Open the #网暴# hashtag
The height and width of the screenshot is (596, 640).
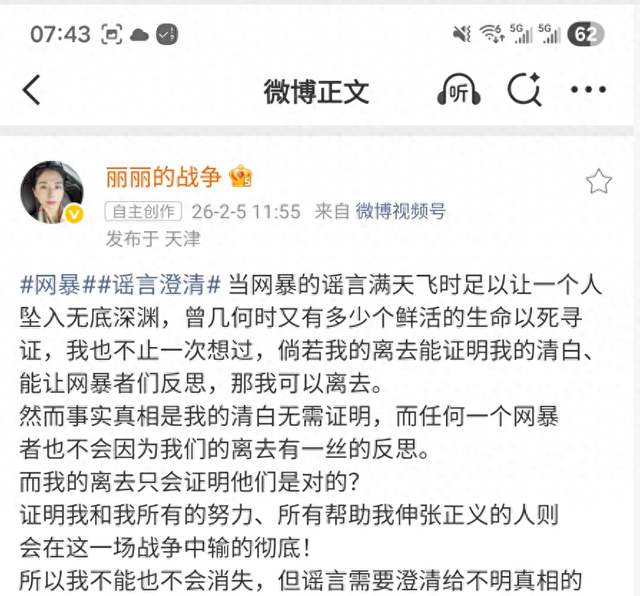coord(50,284)
